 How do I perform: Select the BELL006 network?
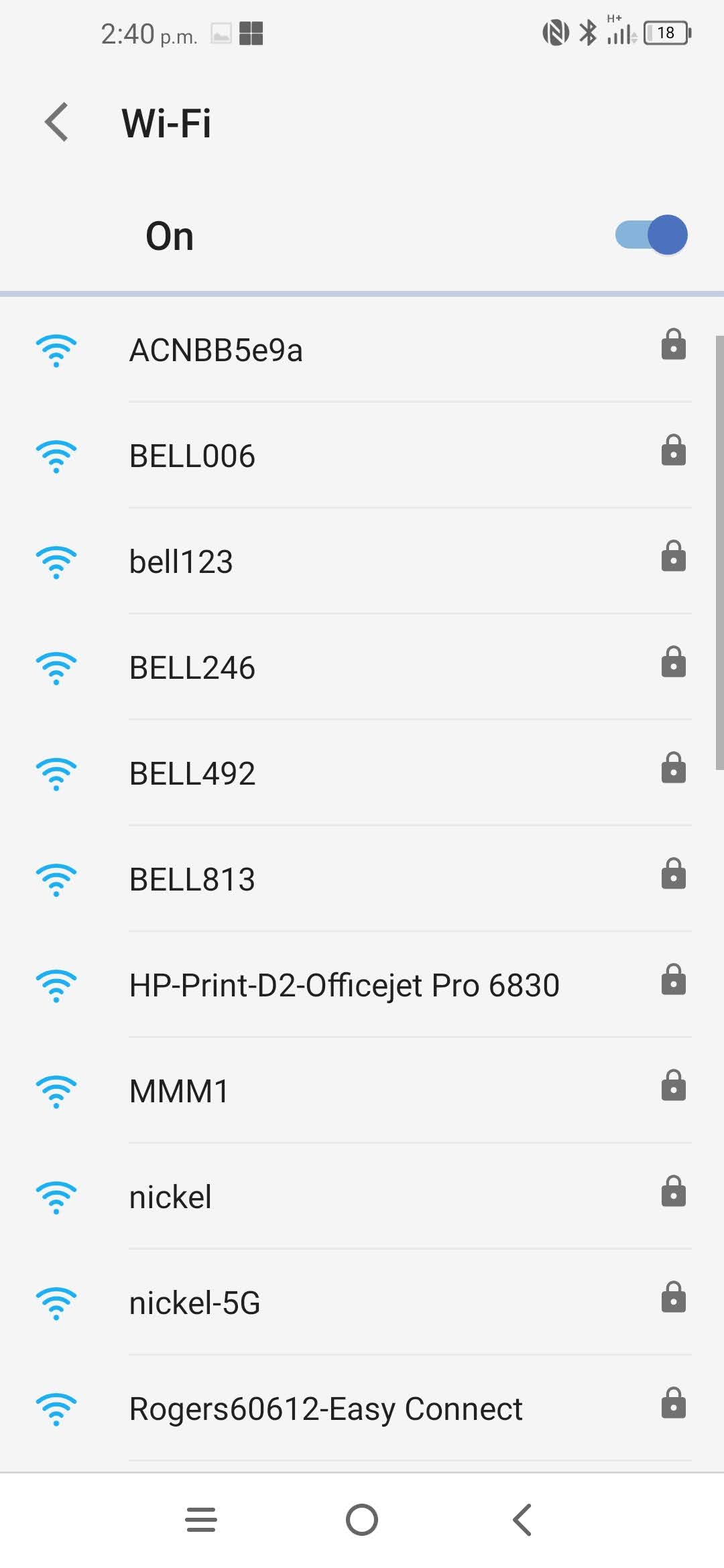(192, 456)
